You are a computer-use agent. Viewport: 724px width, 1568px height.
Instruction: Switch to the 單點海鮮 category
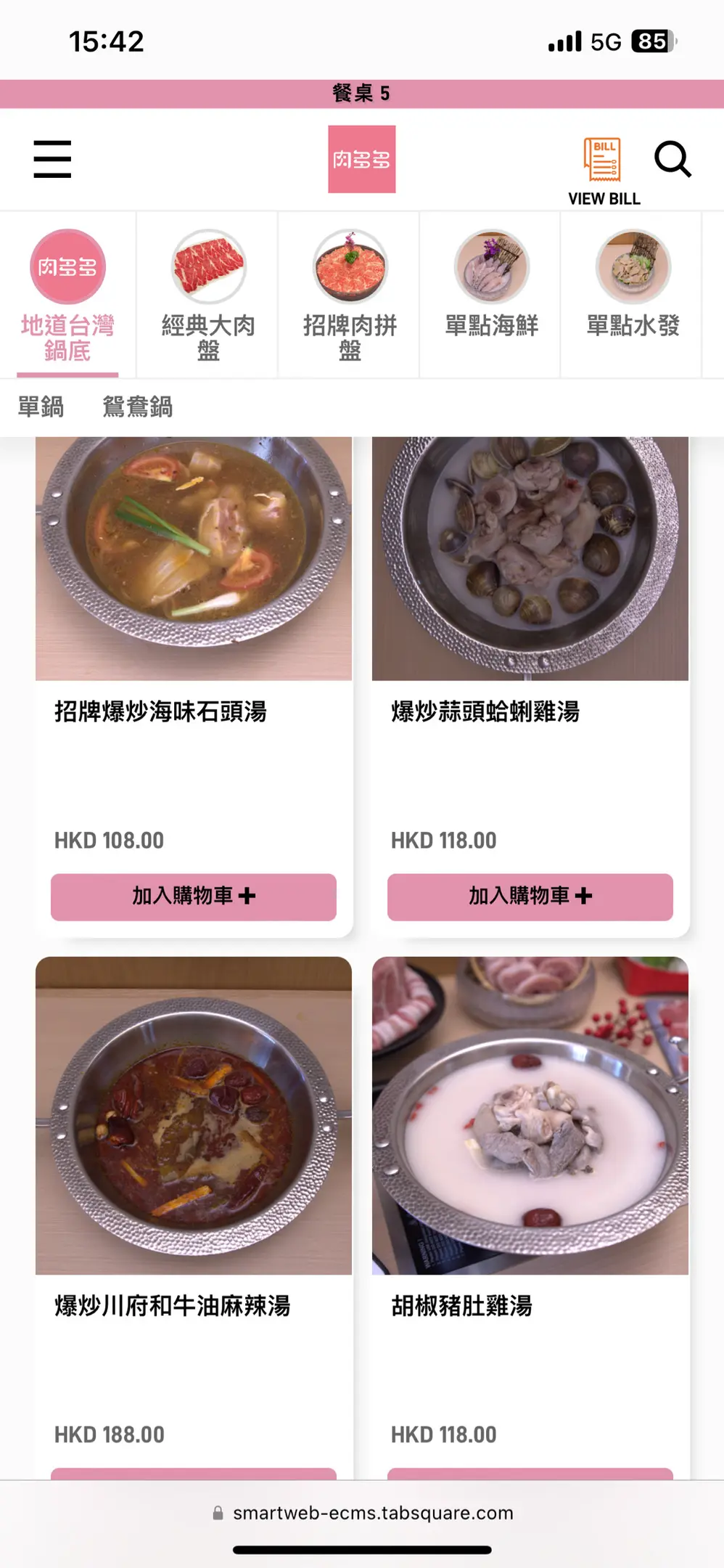(491, 285)
